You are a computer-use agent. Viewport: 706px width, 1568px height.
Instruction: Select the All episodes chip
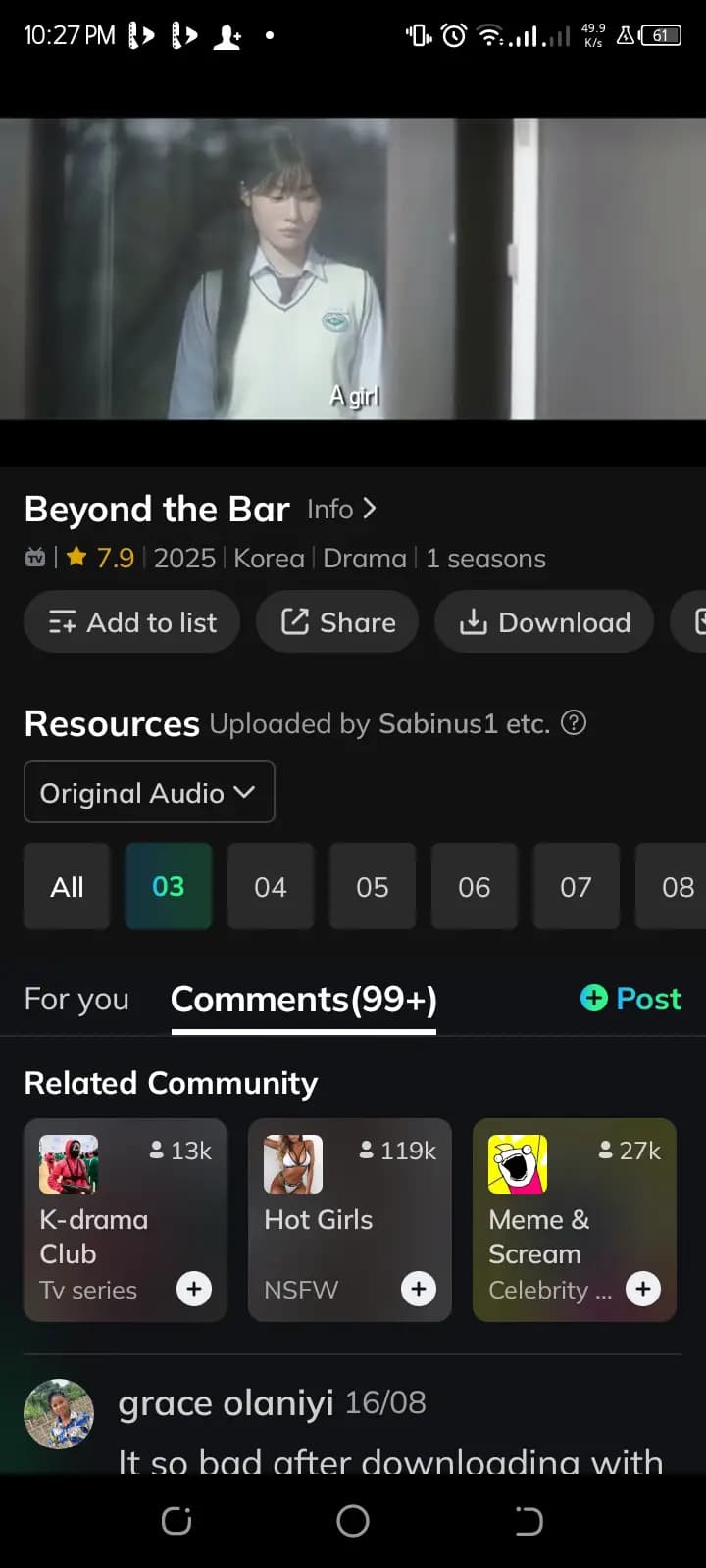coord(67,887)
